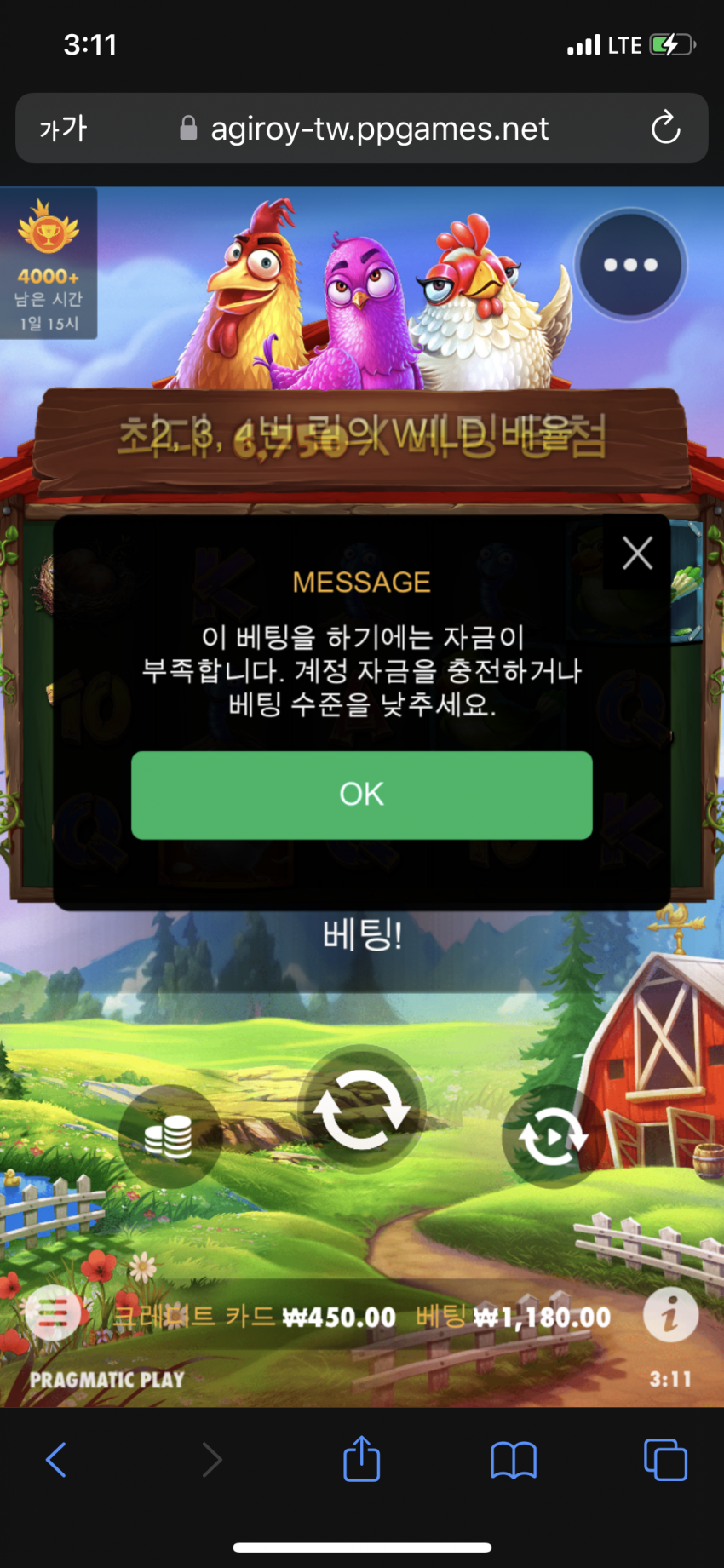
Task: Reload the page in Safari
Action: tap(665, 129)
